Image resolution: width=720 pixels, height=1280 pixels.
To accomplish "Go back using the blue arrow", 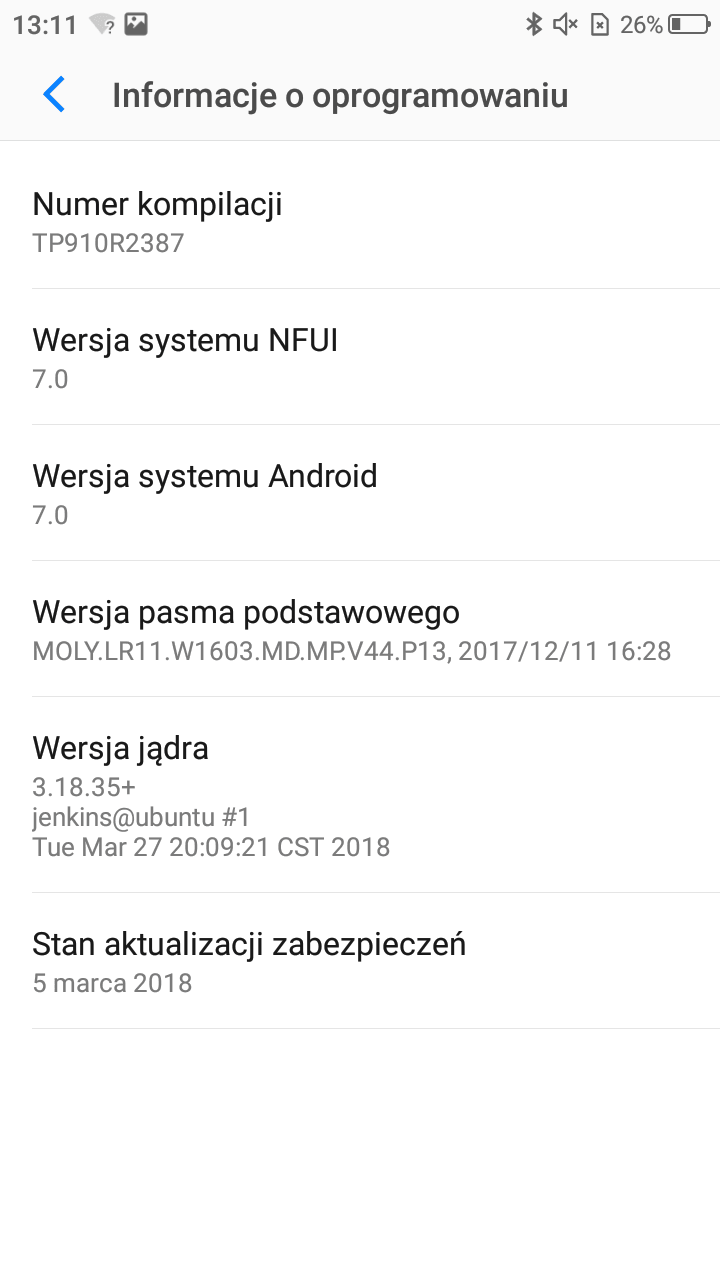I will pos(54,95).
